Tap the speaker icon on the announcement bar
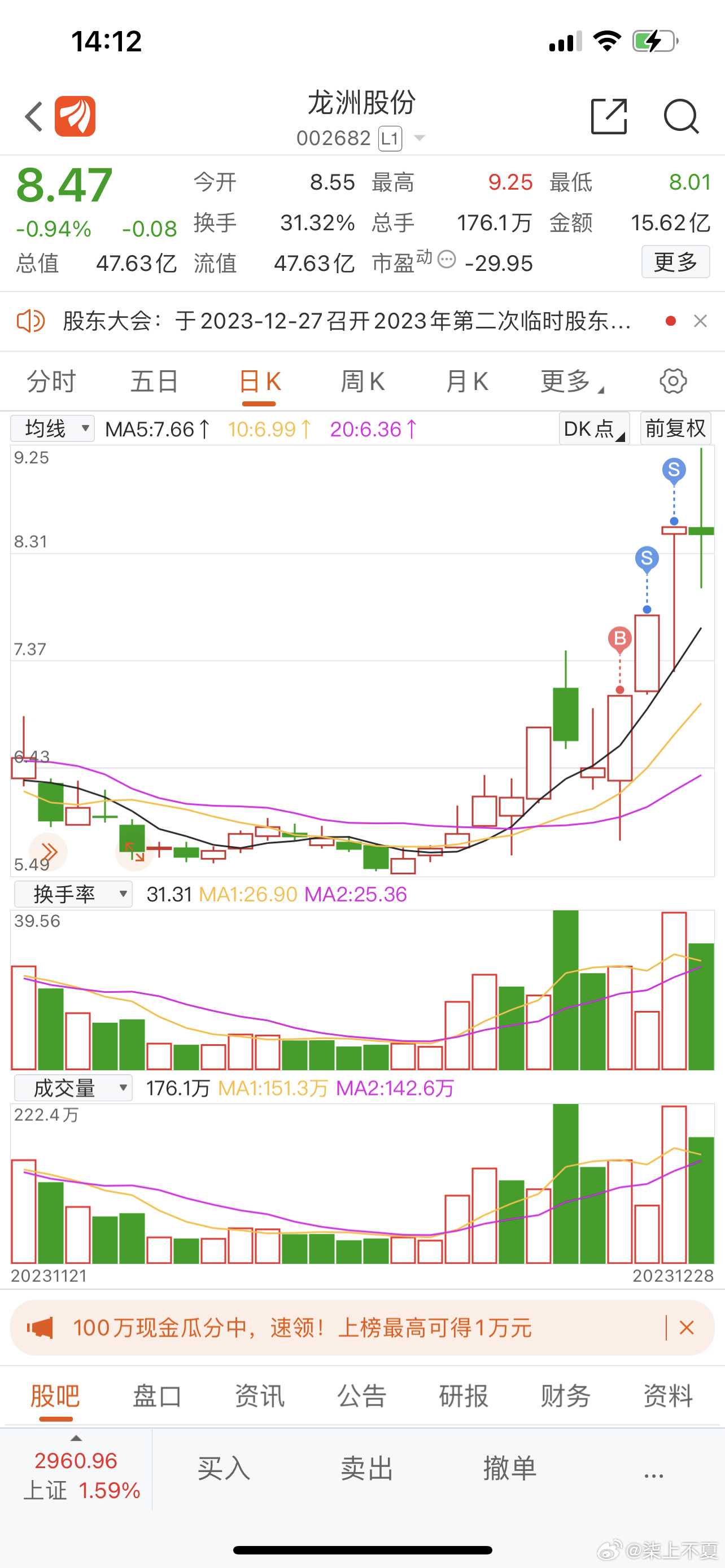The image size is (725, 1568). point(32,321)
